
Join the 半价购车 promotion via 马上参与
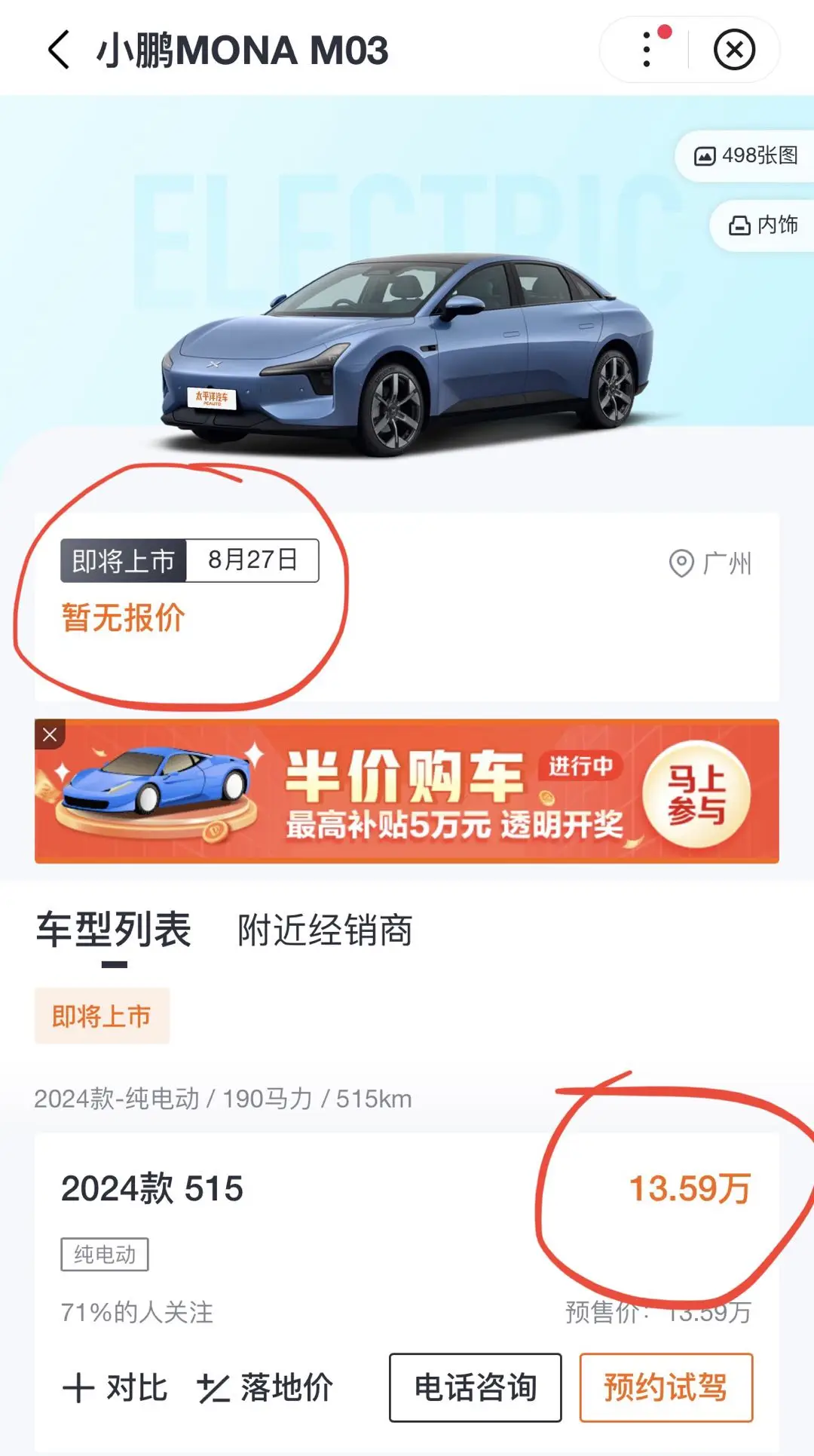pyautogui.click(x=696, y=794)
